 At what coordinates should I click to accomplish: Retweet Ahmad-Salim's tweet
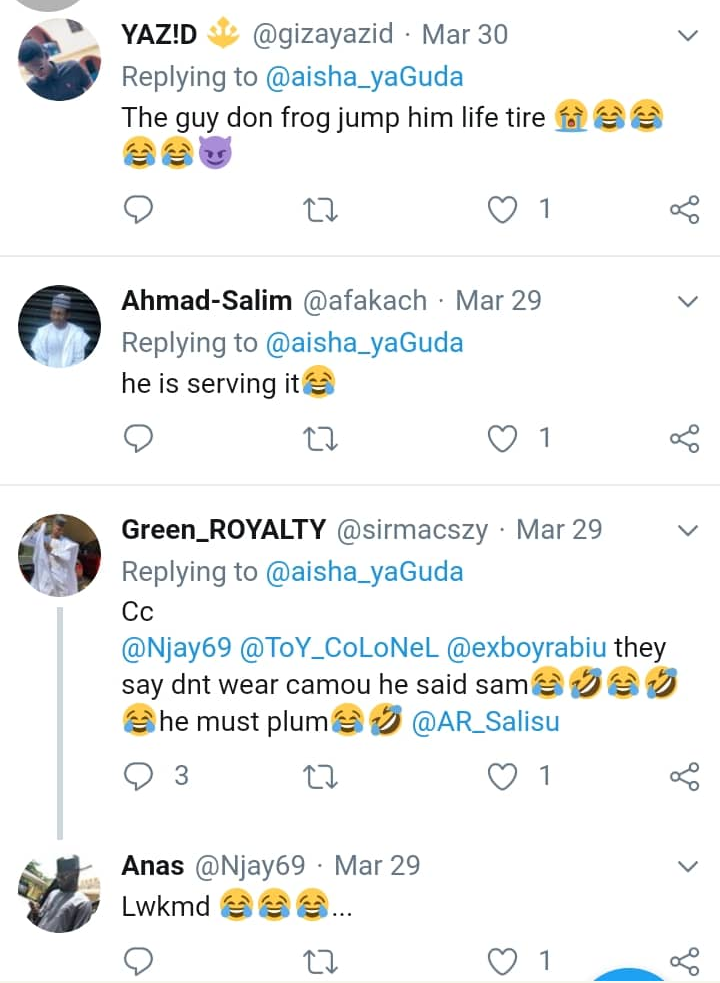click(x=320, y=438)
